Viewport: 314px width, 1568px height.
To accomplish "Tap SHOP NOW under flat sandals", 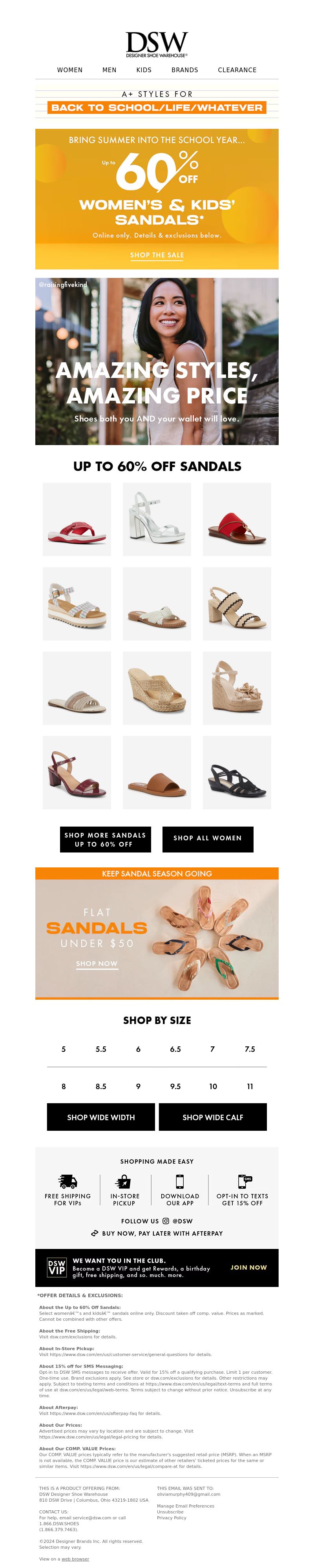I will coord(97,964).
